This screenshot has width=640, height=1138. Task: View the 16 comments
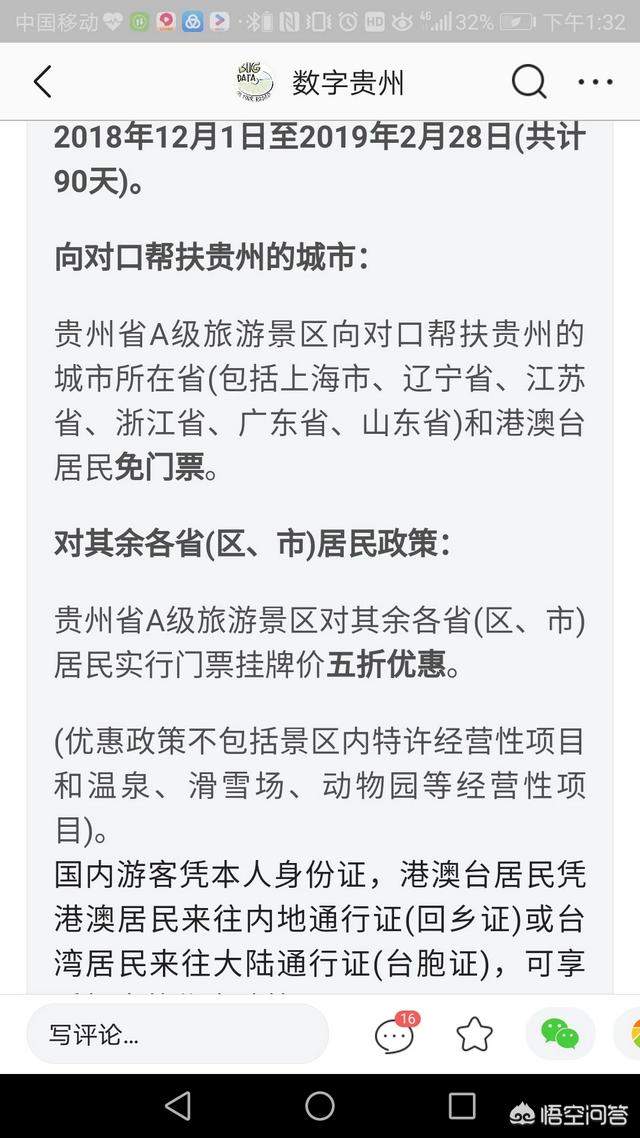pos(395,1034)
